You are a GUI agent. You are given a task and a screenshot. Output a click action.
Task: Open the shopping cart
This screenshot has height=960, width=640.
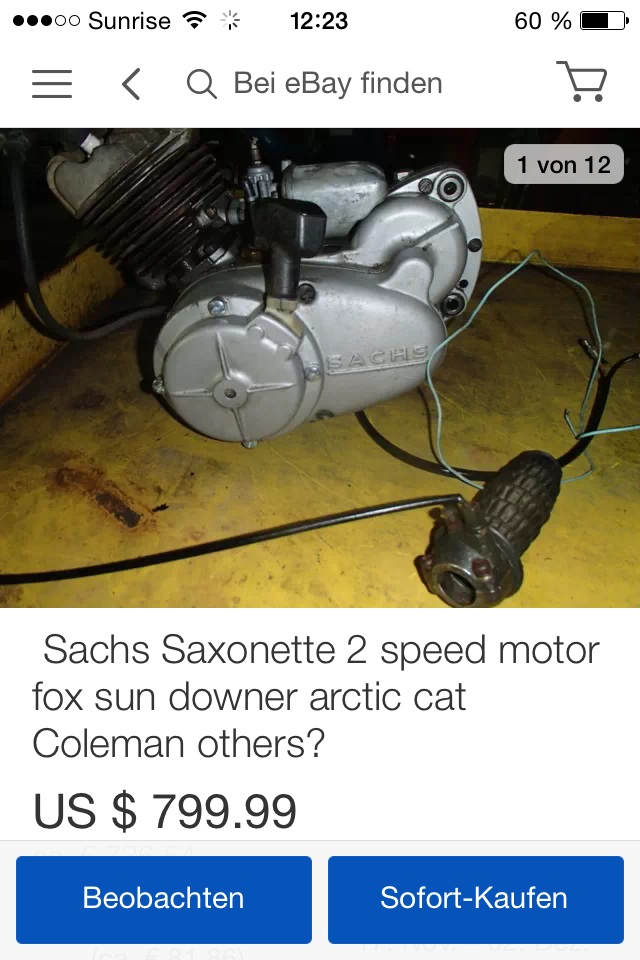581,82
